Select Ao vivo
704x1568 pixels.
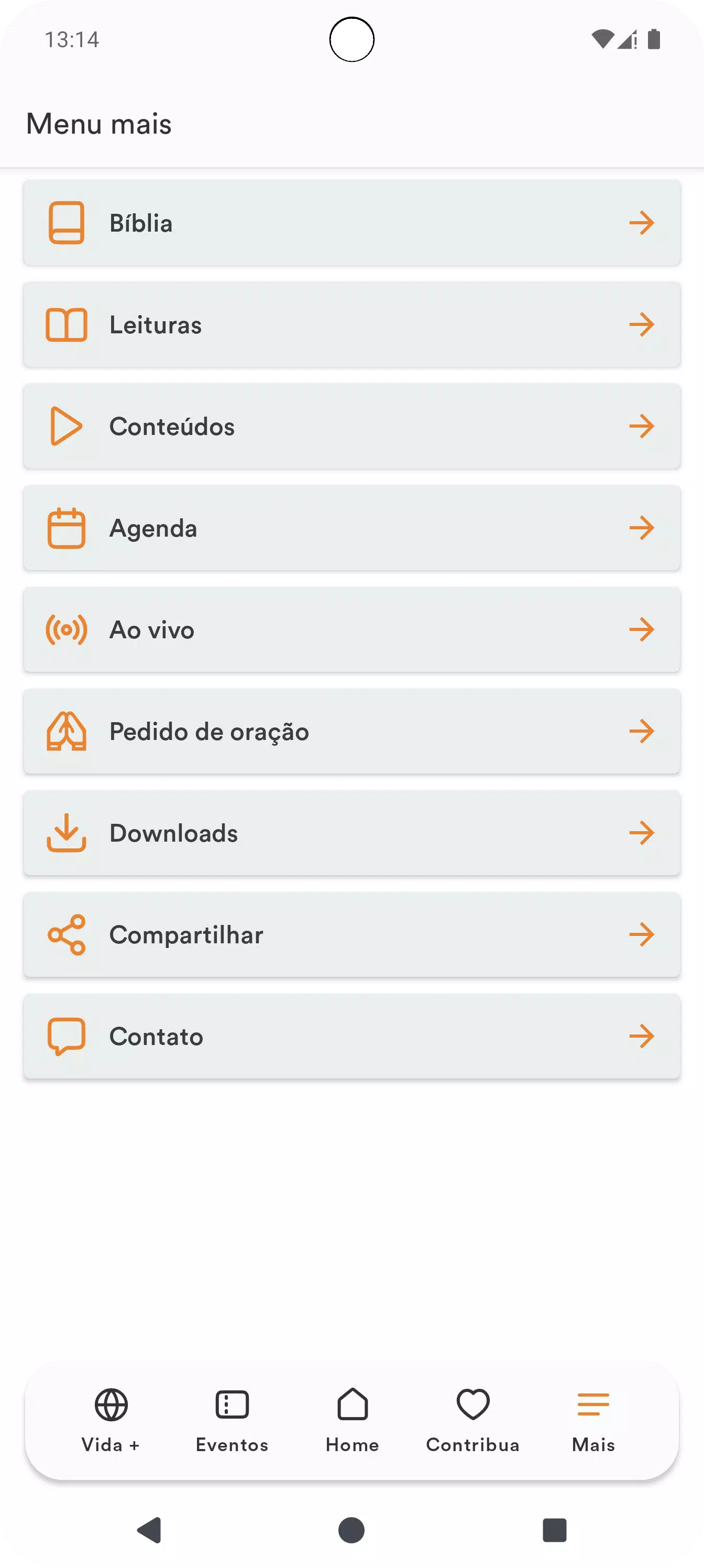(x=351, y=629)
